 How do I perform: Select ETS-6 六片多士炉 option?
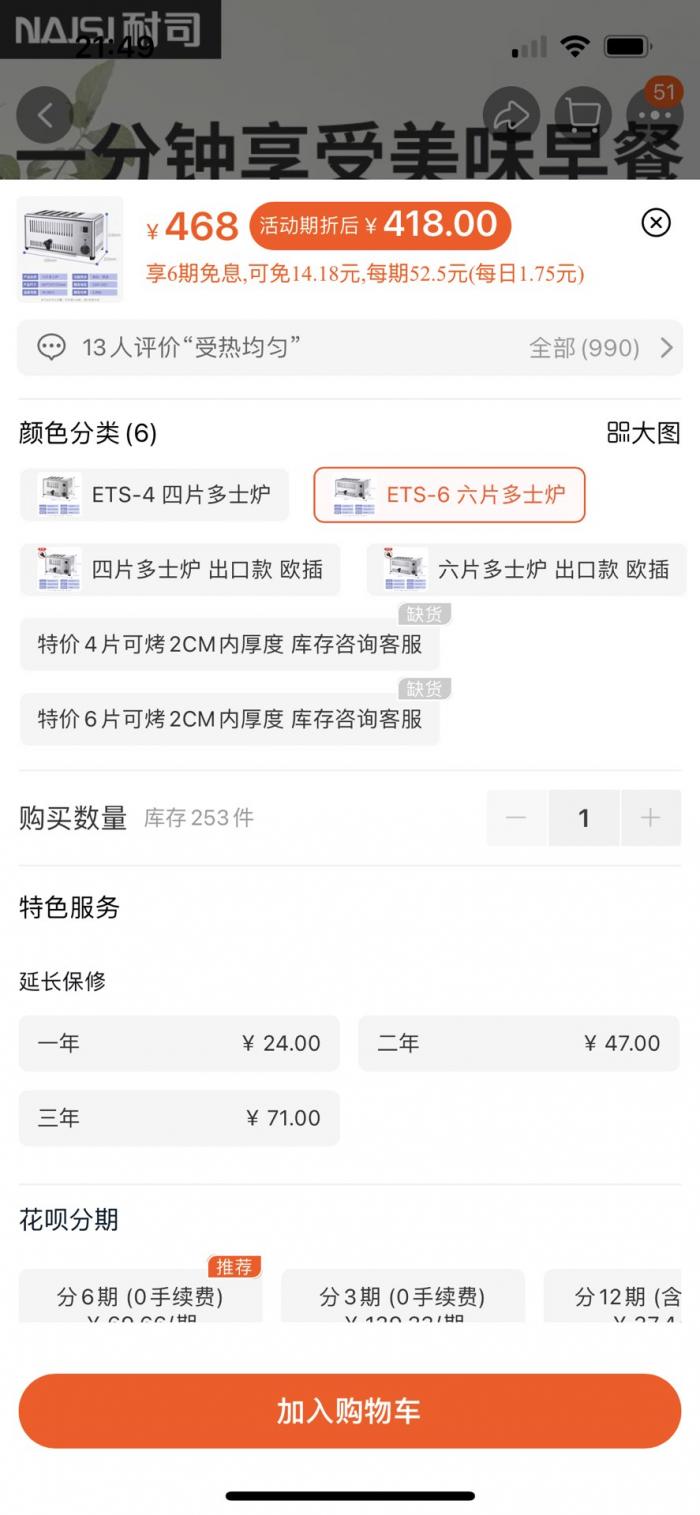click(449, 495)
